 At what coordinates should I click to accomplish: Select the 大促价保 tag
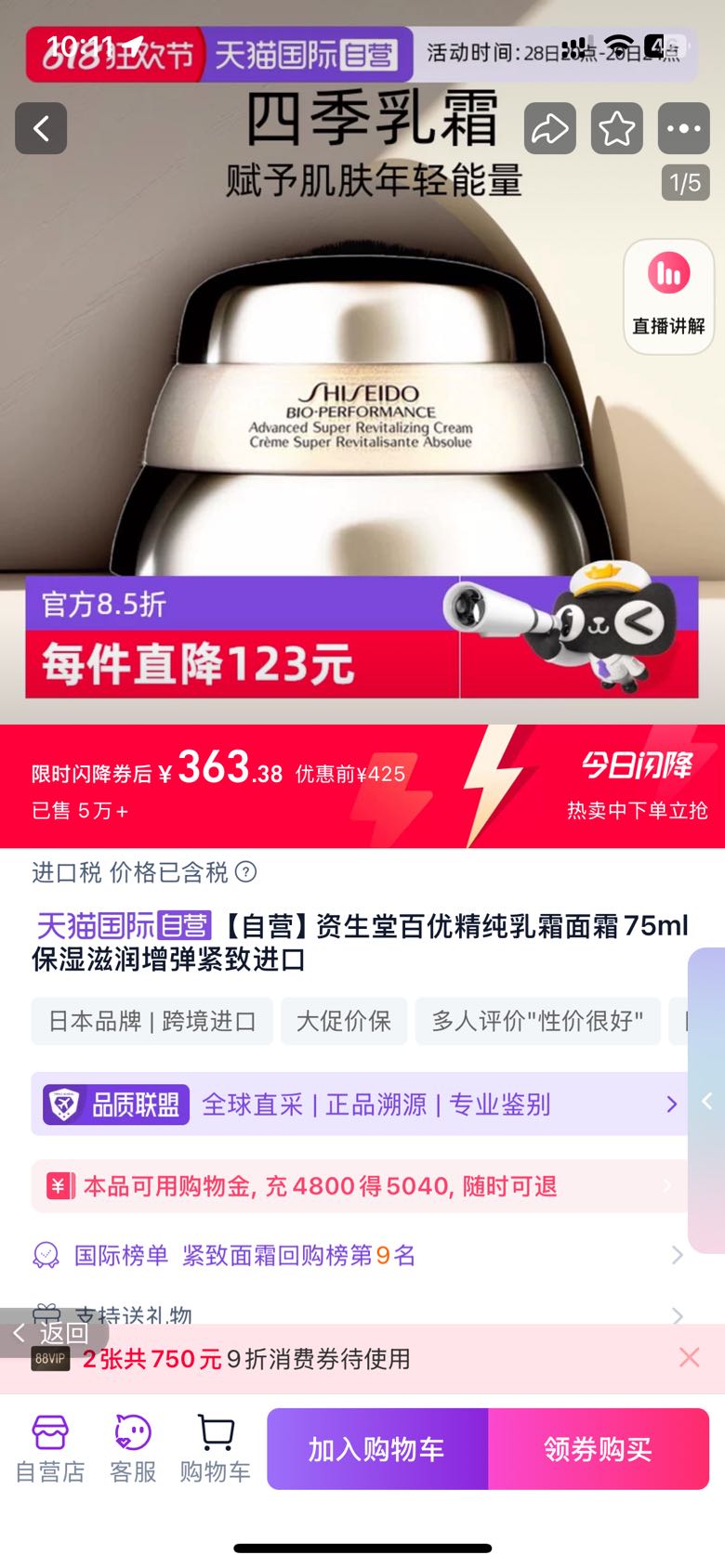[x=343, y=1021]
